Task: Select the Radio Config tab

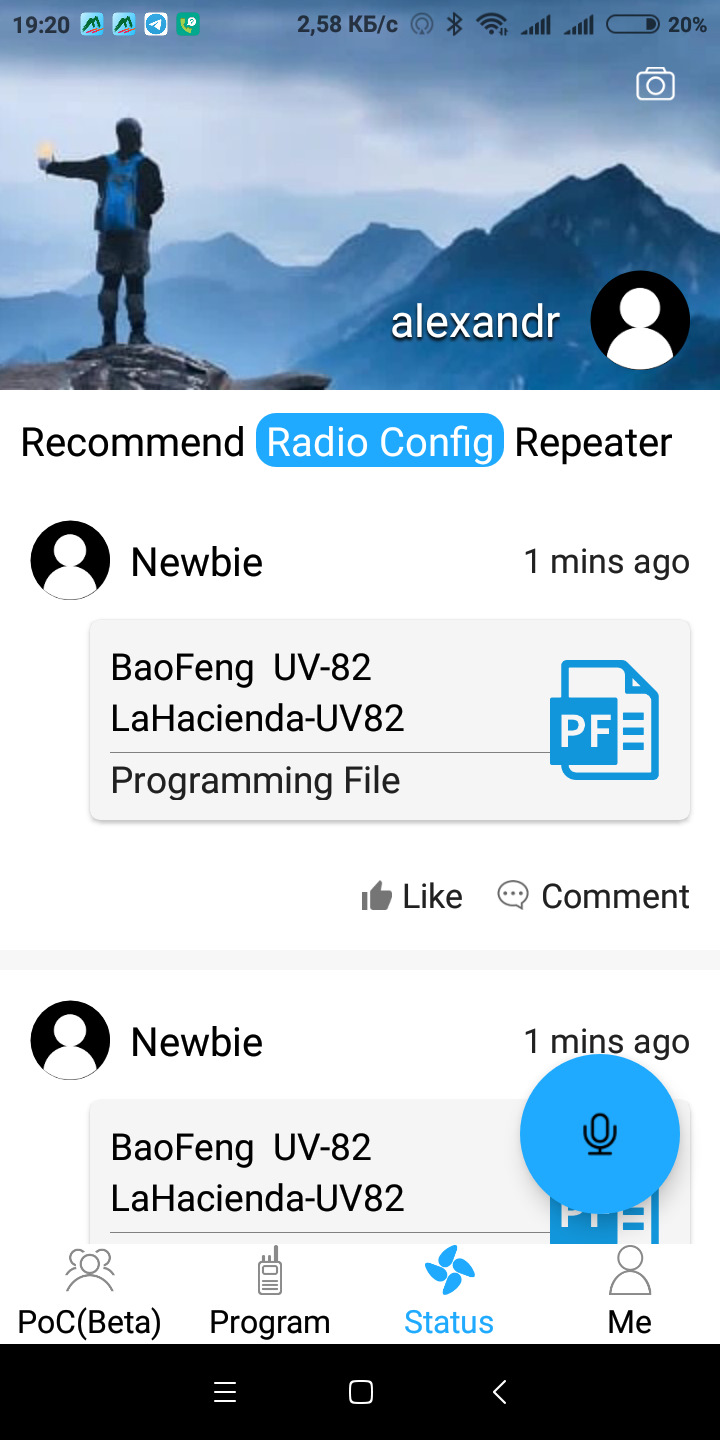Action: (380, 441)
